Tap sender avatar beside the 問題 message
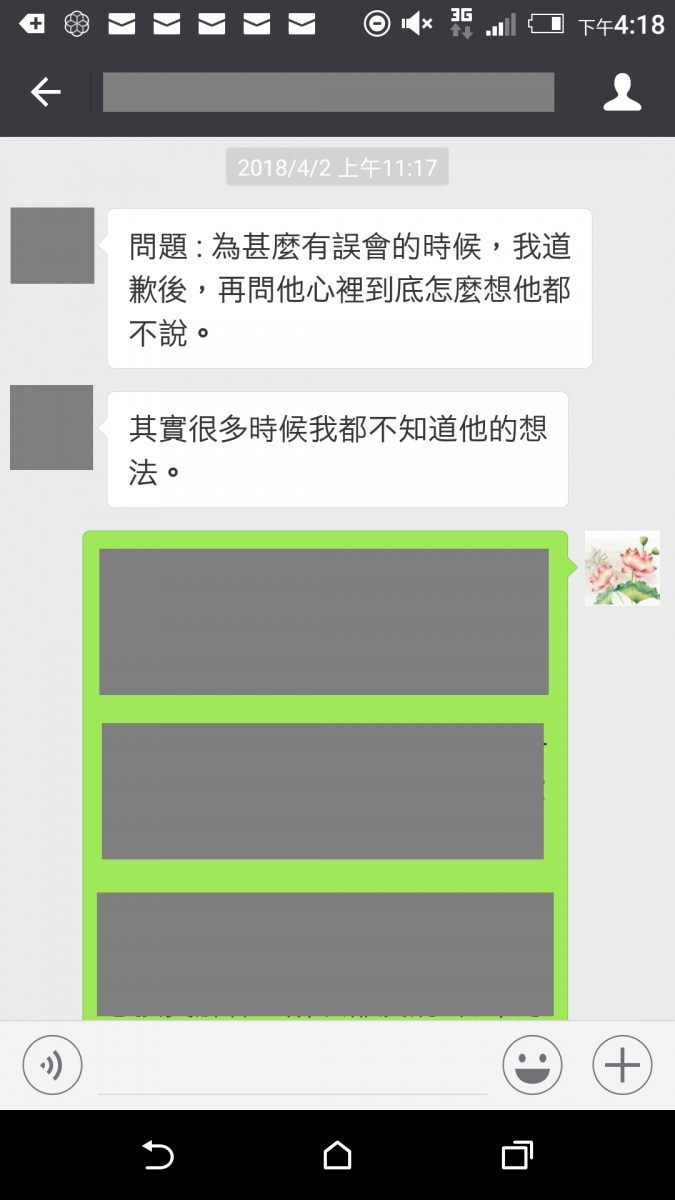The image size is (675, 1200). [x=52, y=246]
